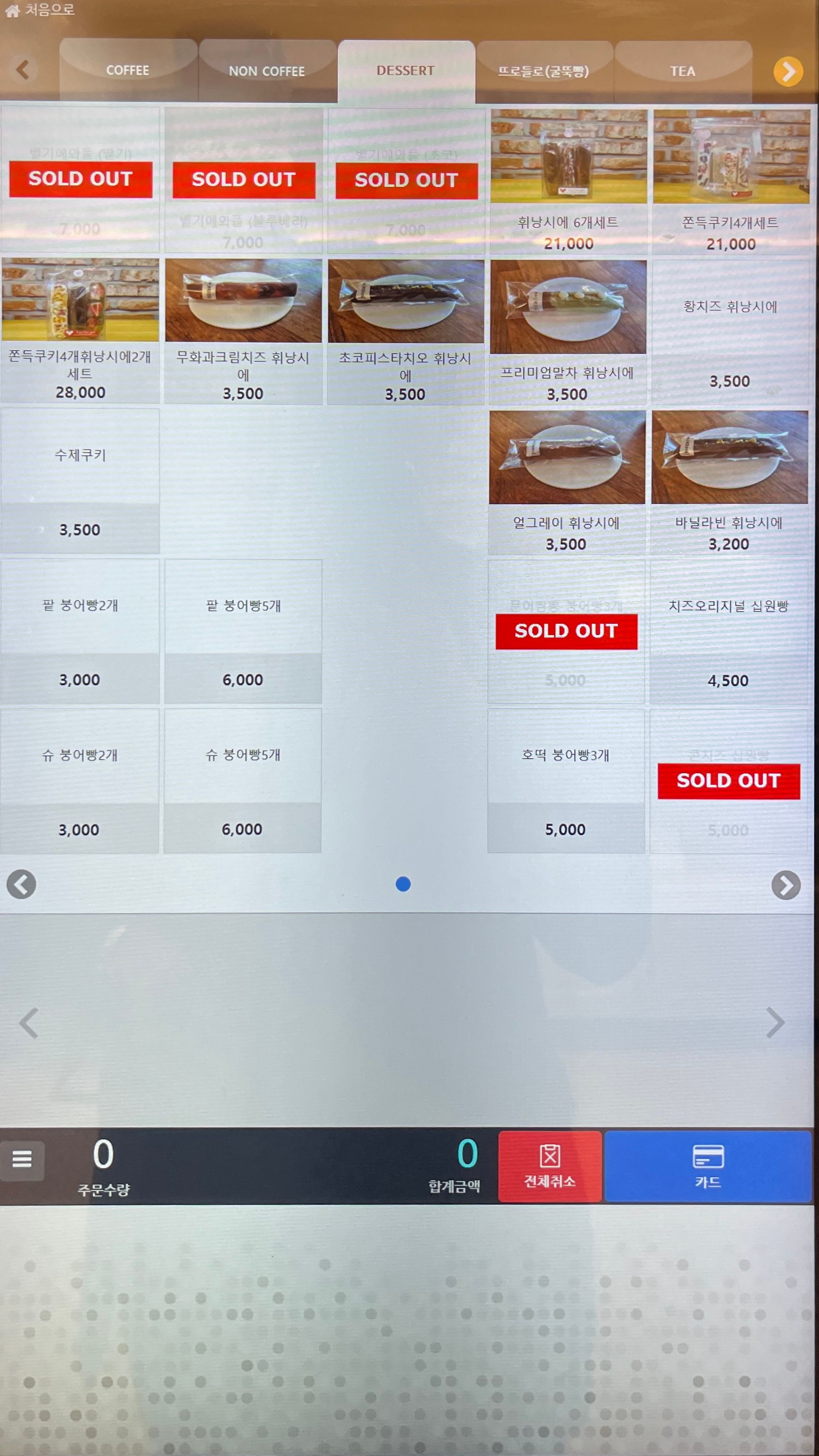
Task: Select 무화과크림치즈 휘낭시에
Action: point(243,331)
